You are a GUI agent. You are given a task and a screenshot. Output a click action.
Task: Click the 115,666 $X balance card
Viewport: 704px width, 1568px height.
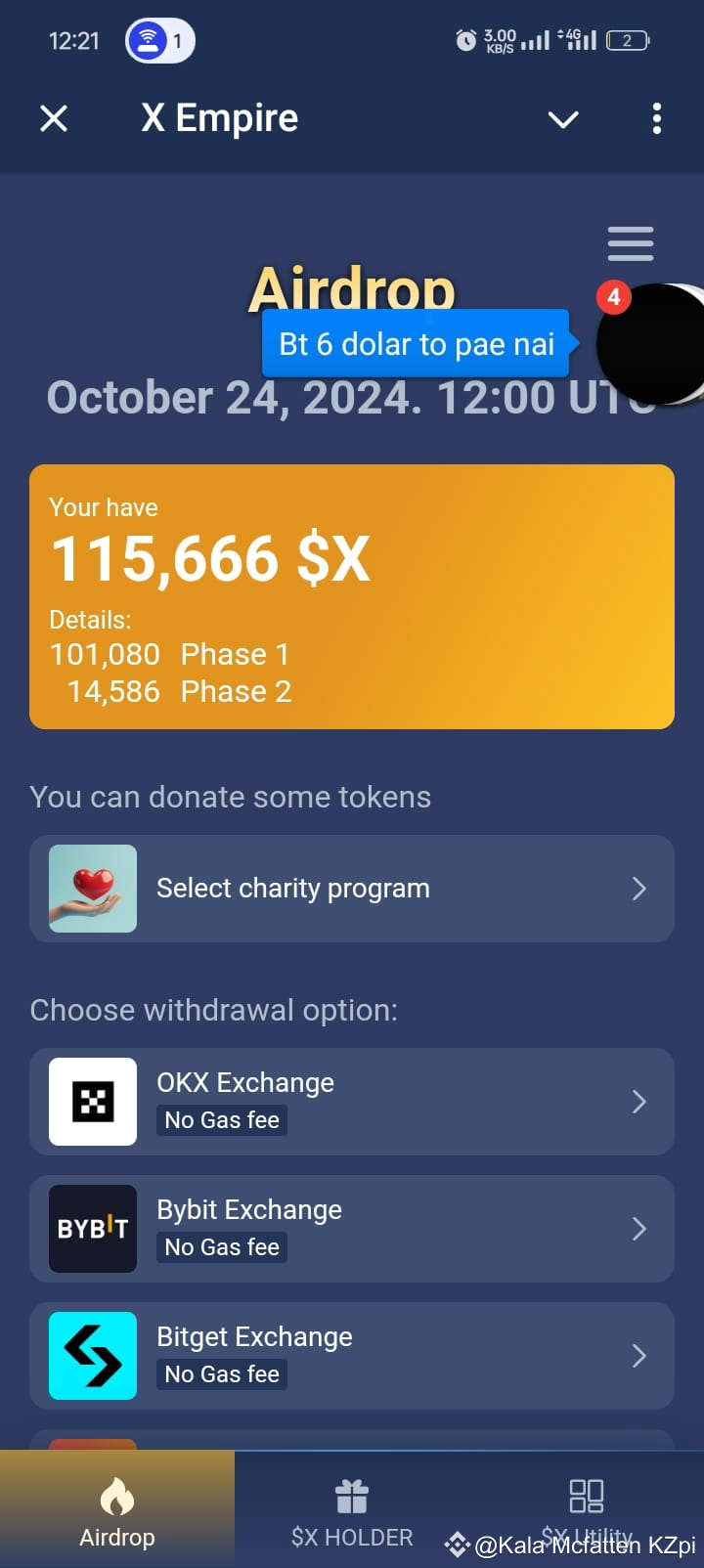[x=352, y=596]
